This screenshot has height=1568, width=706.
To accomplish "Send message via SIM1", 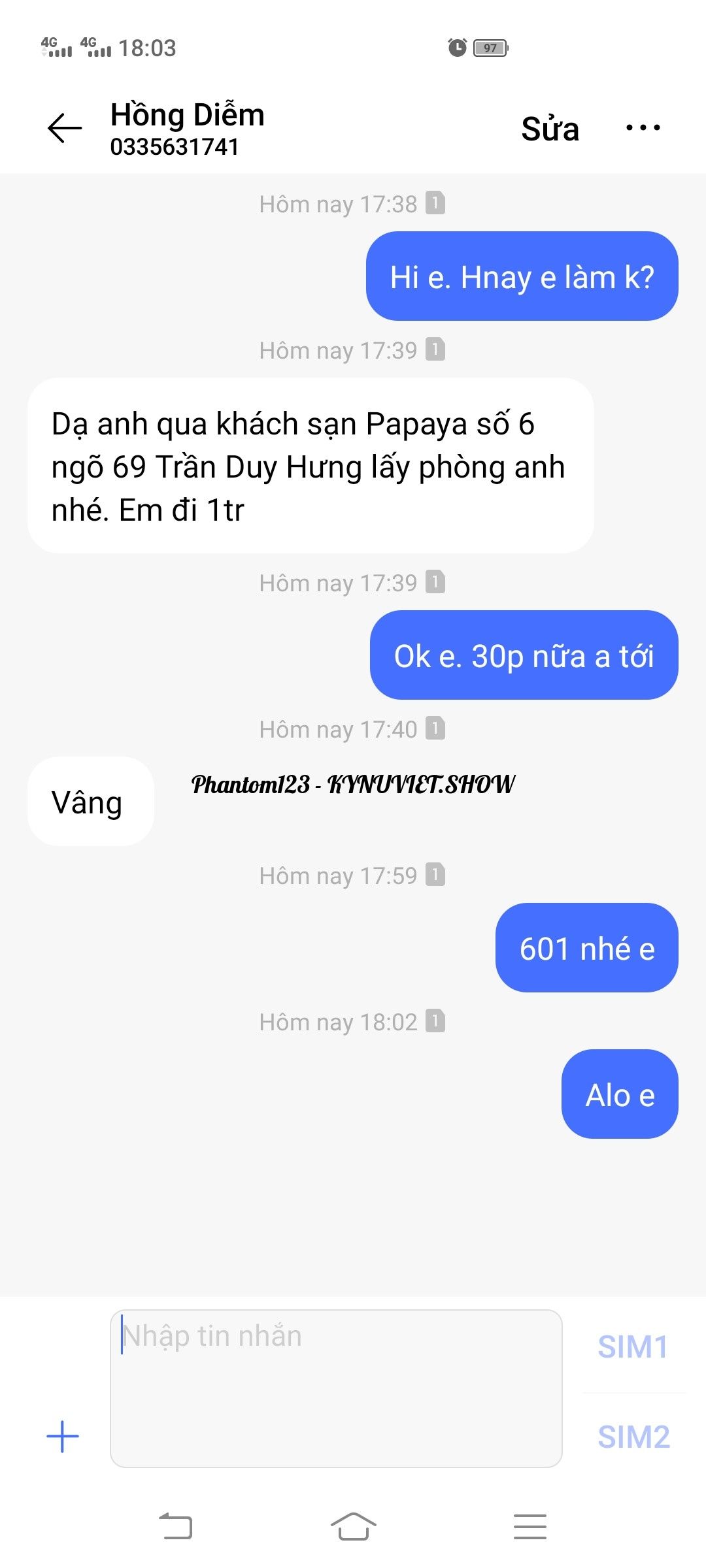I will [x=633, y=1347].
